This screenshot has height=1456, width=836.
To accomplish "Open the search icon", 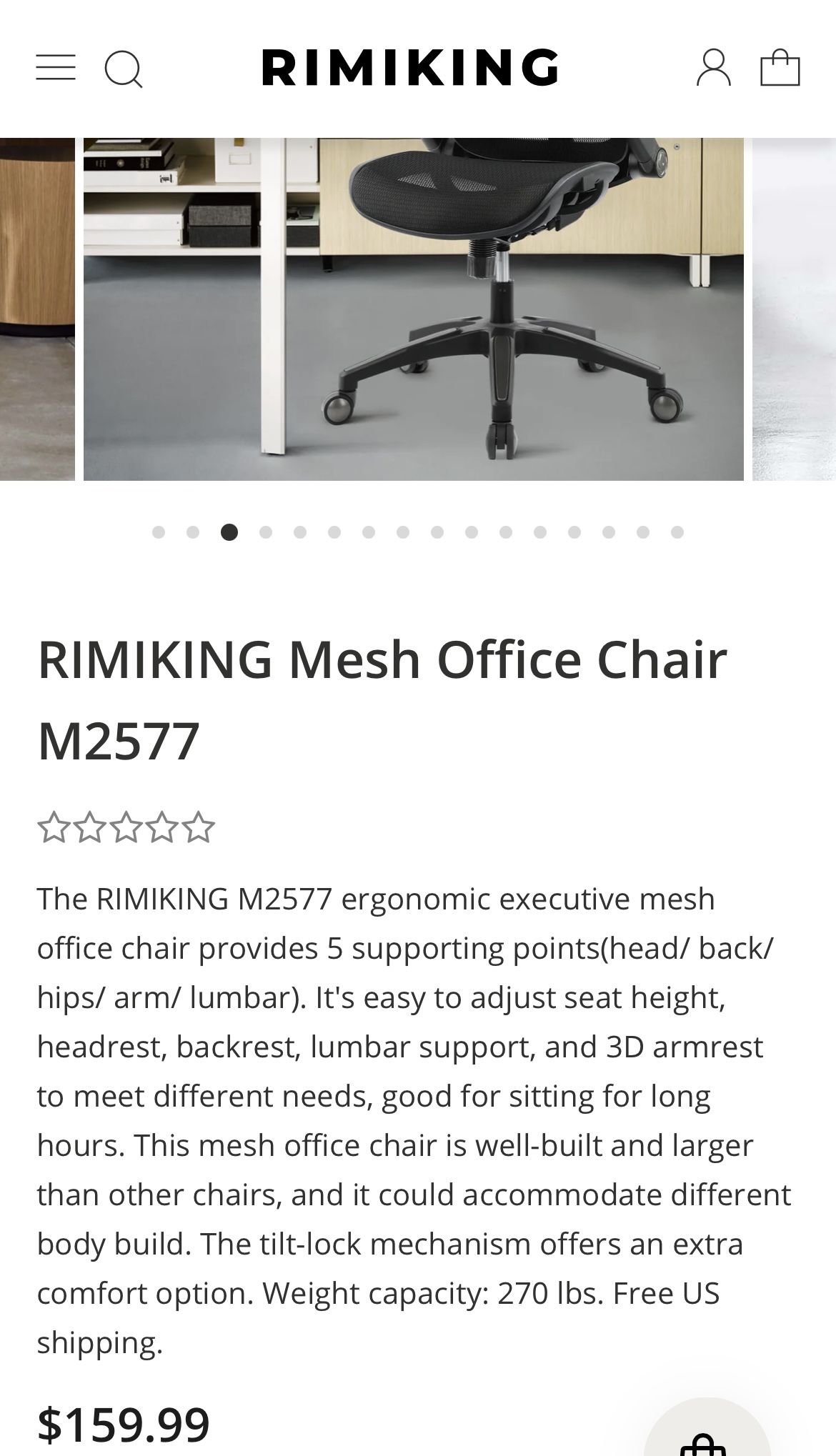I will [x=124, y=69].
